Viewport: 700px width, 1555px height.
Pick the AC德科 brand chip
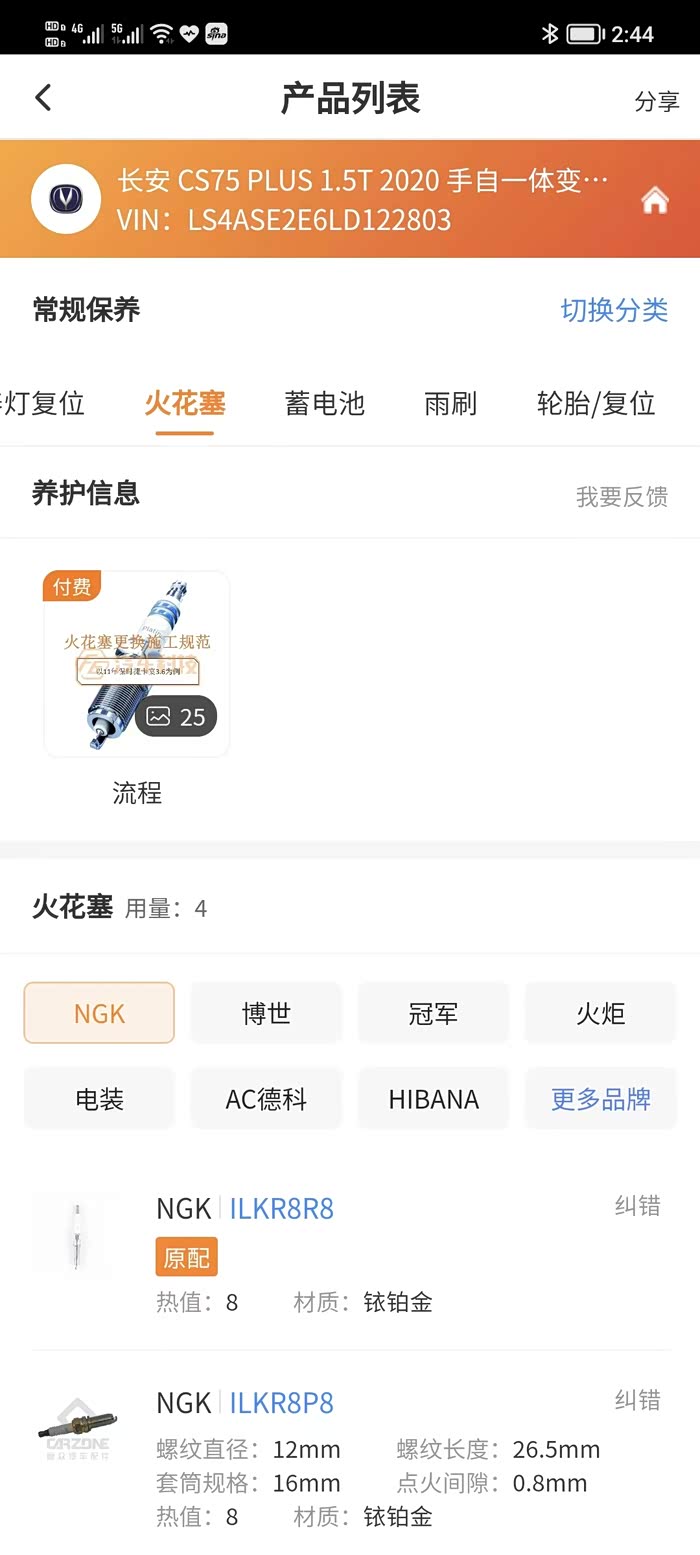(x=266, y=1099)
